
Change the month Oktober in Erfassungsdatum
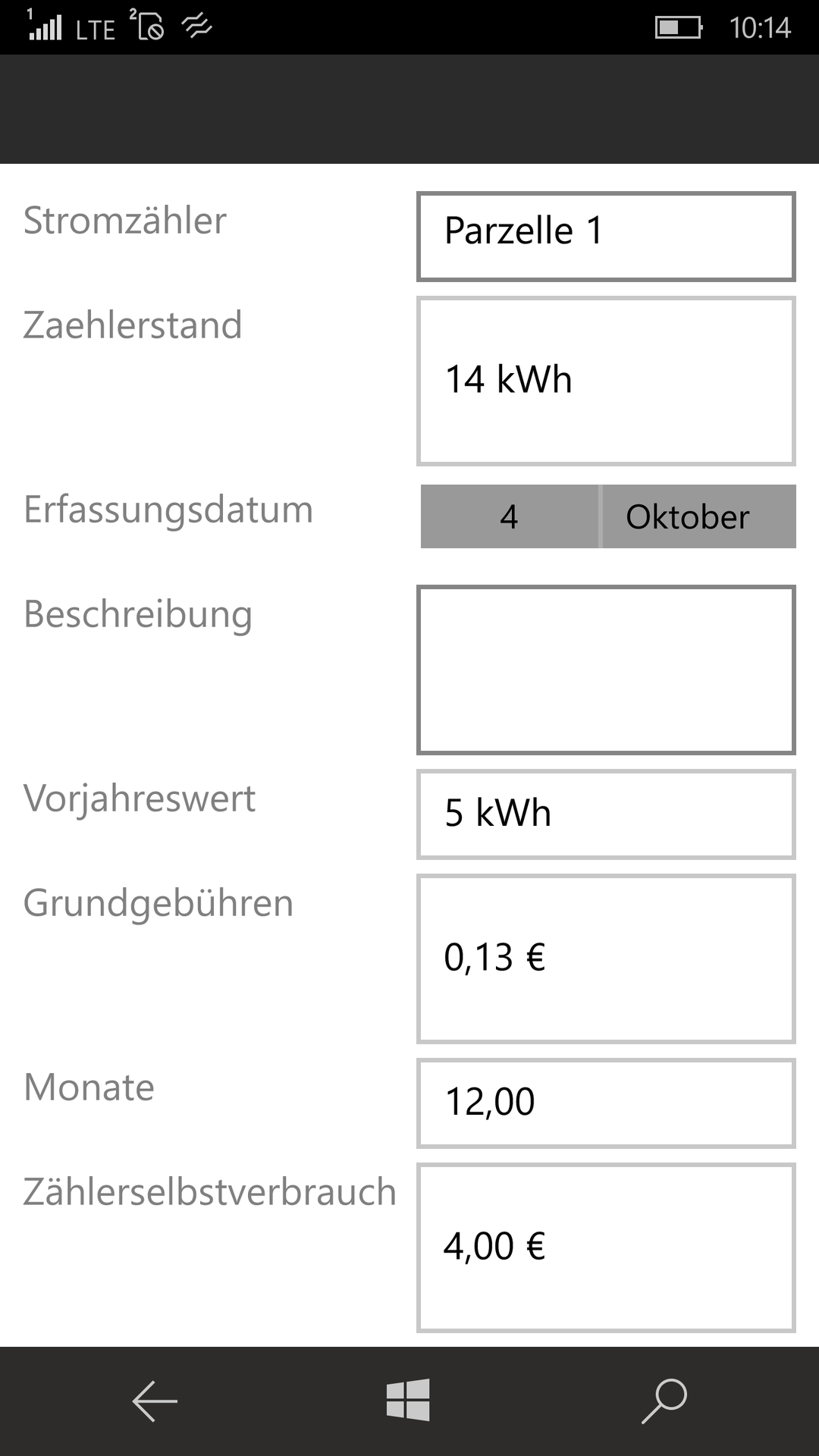point(699,516)
